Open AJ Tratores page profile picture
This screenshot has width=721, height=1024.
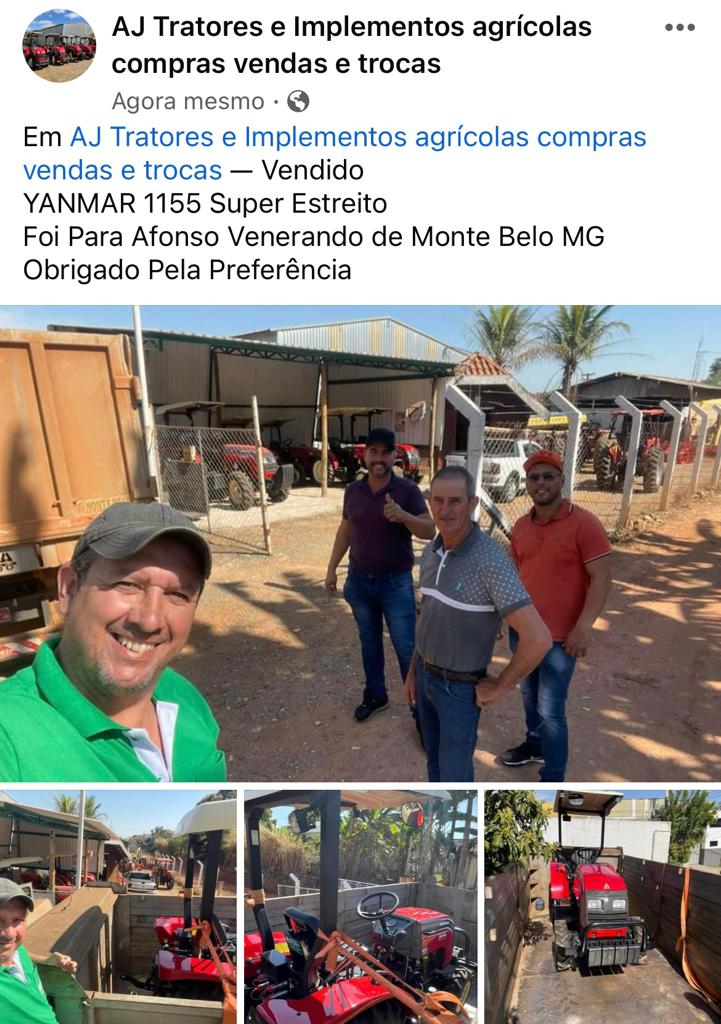59,46
